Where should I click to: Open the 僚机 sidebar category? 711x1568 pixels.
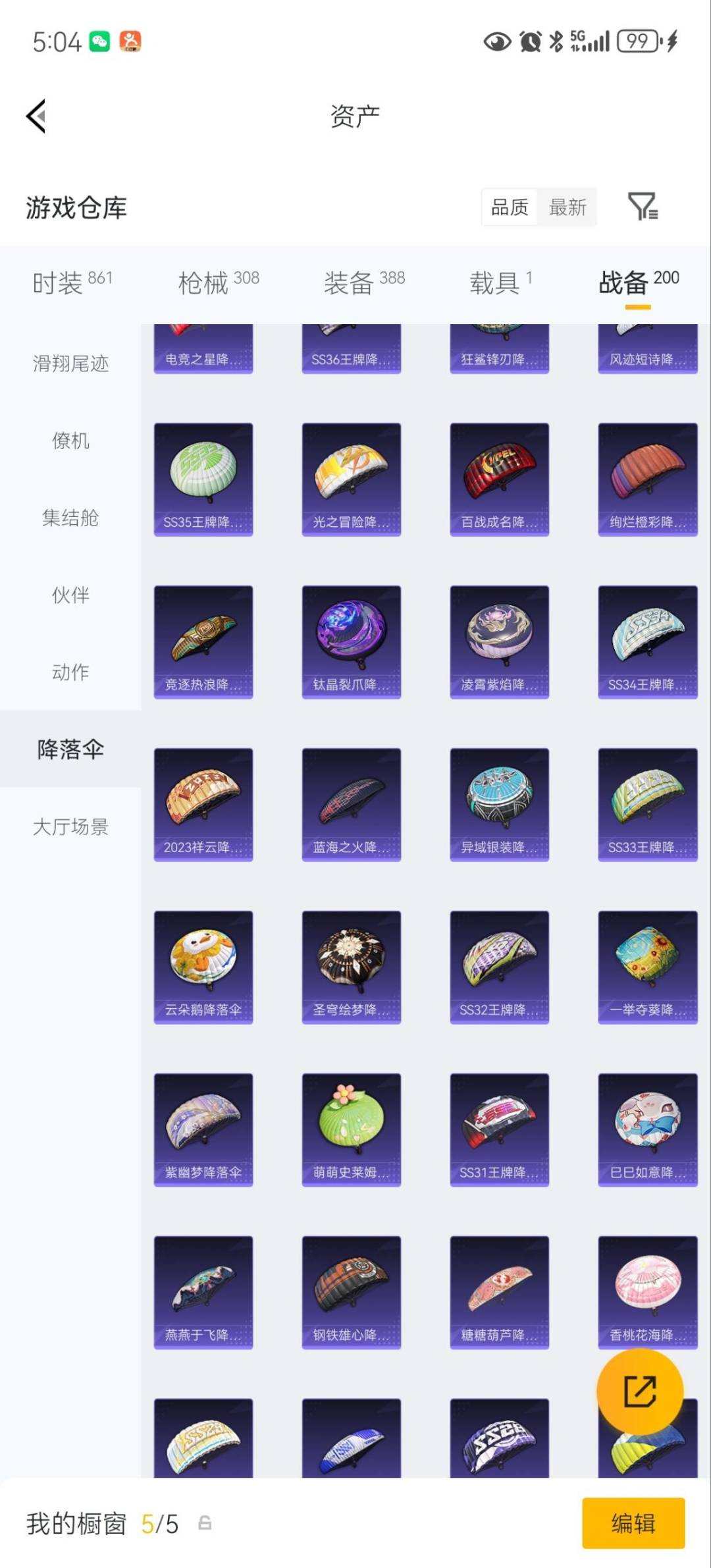[x=70, y=441]
